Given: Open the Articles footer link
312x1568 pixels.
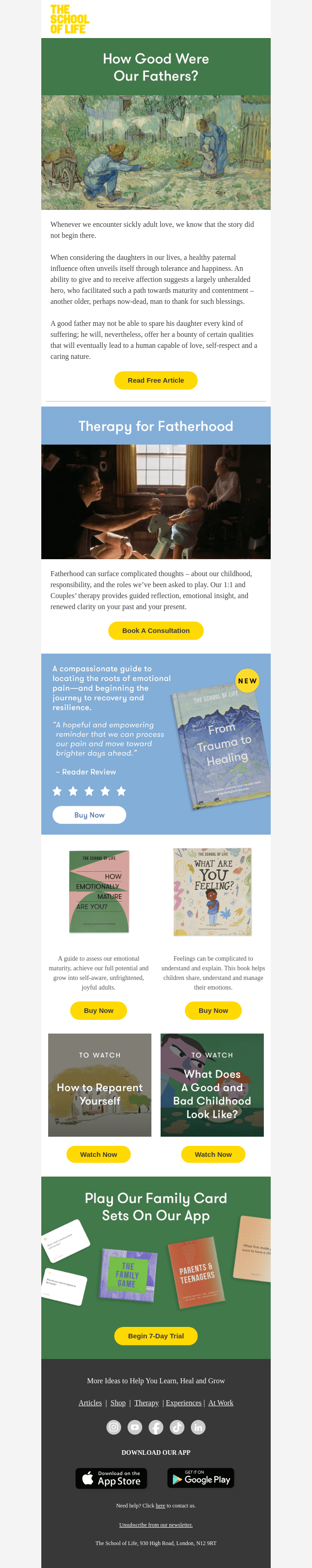Looking at the screenshot, I should [90, 1403].
